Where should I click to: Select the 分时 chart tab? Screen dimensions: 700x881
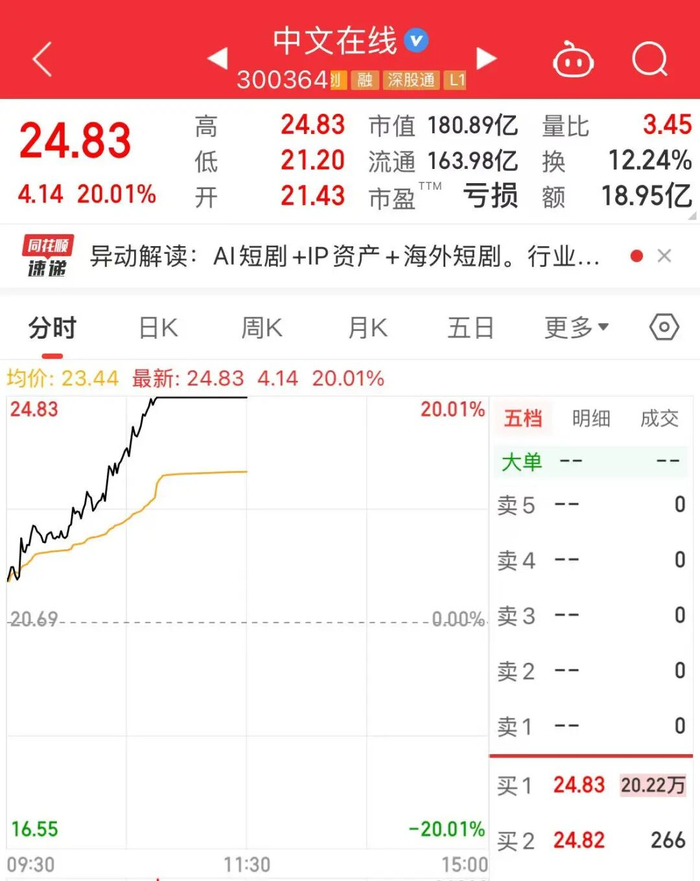point(52,328)
